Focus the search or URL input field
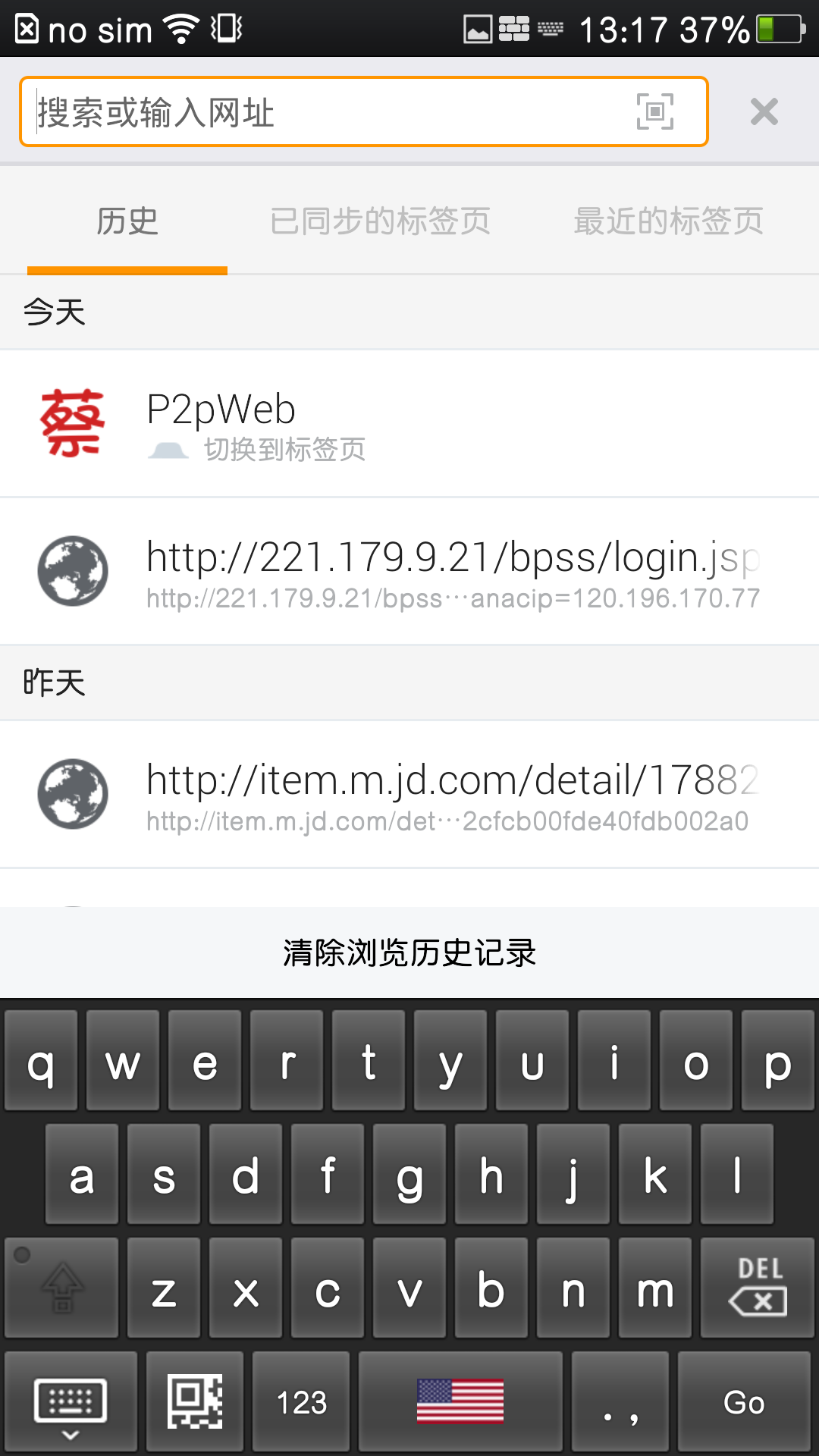The width and height of the screenshot is (819, 1456). (326, 111)
